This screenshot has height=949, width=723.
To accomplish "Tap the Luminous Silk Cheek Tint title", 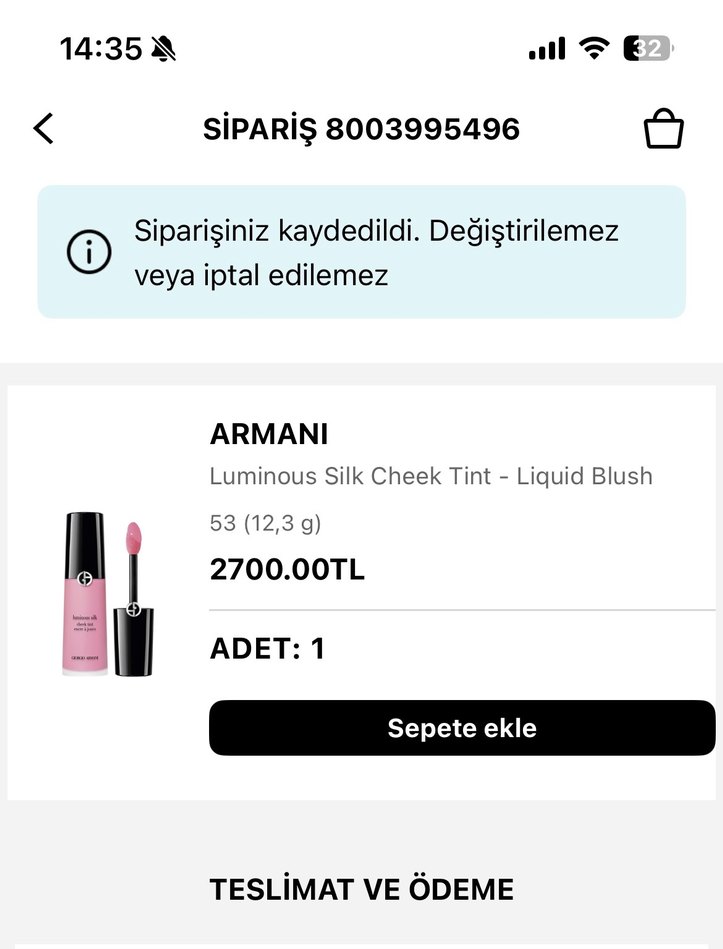I will pyautogui.click(x=431, y=476).
